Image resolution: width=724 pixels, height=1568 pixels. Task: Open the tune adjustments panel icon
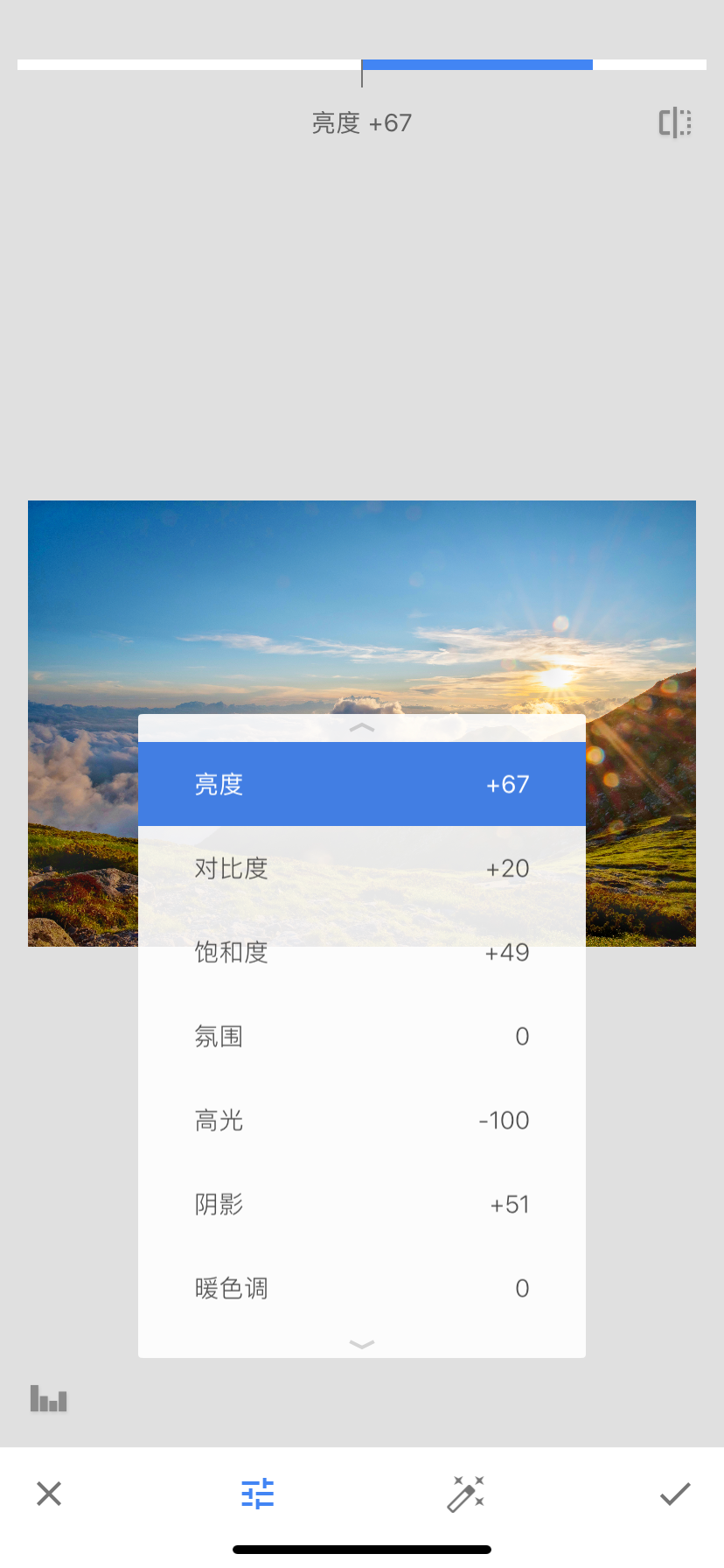[x=256, y=1493]
